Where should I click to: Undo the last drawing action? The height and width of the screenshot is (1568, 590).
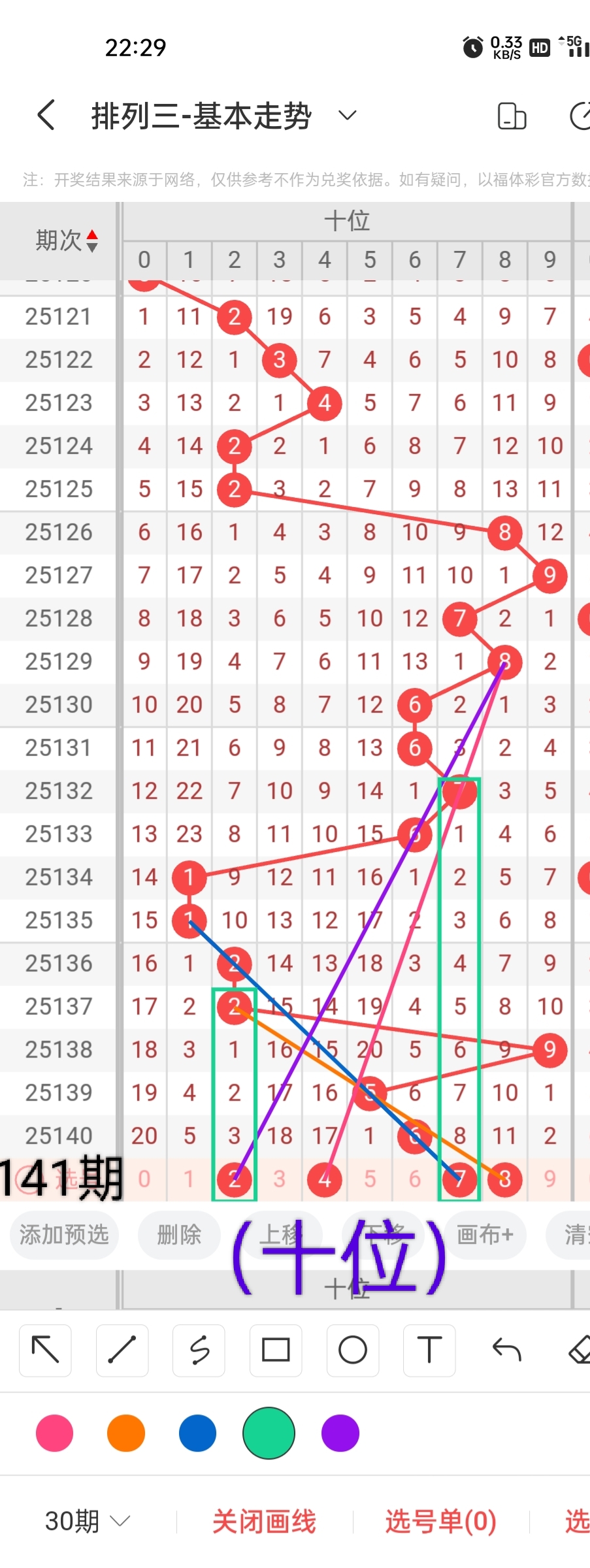coord(506,1350)
